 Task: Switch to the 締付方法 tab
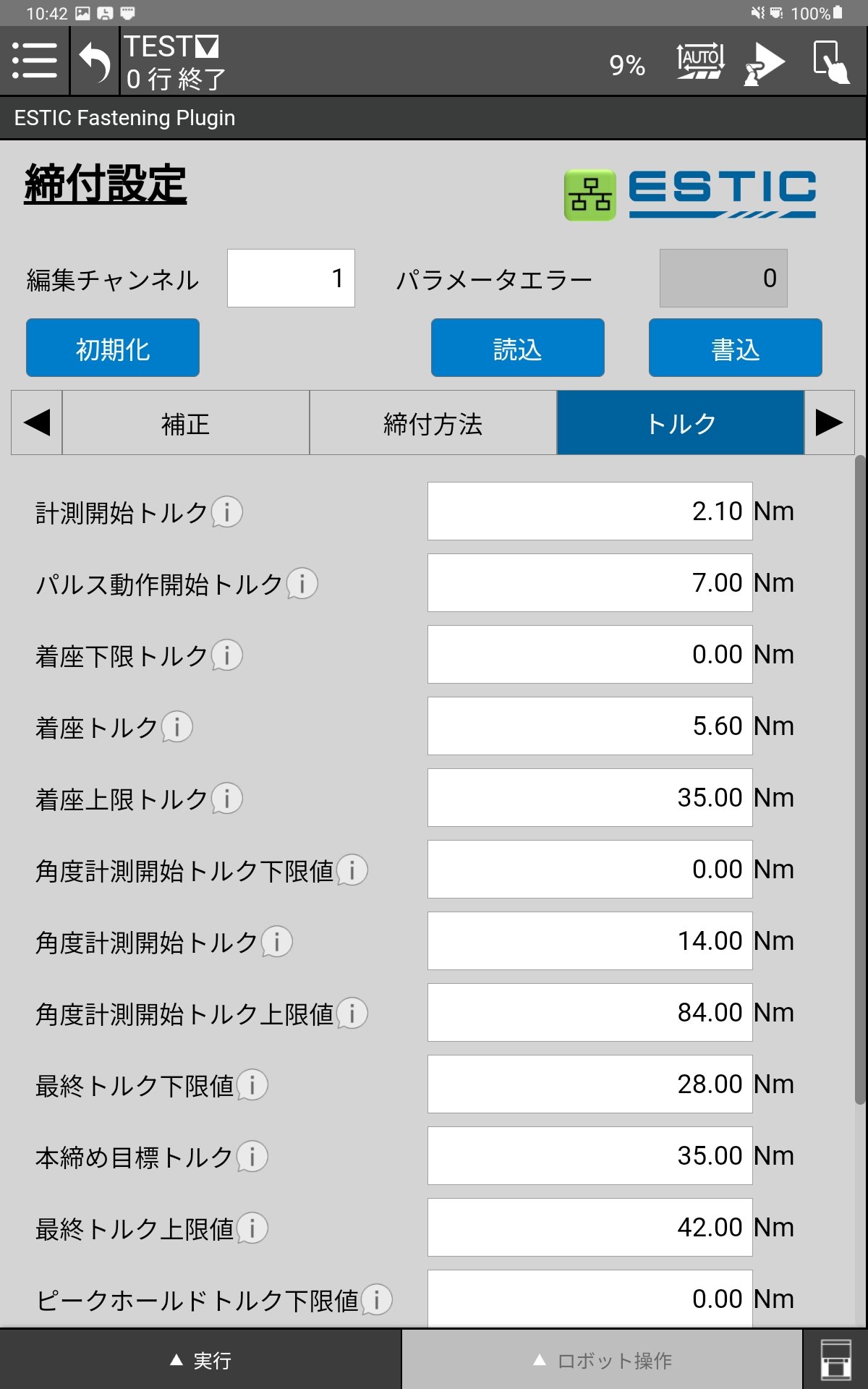[433, 422]
